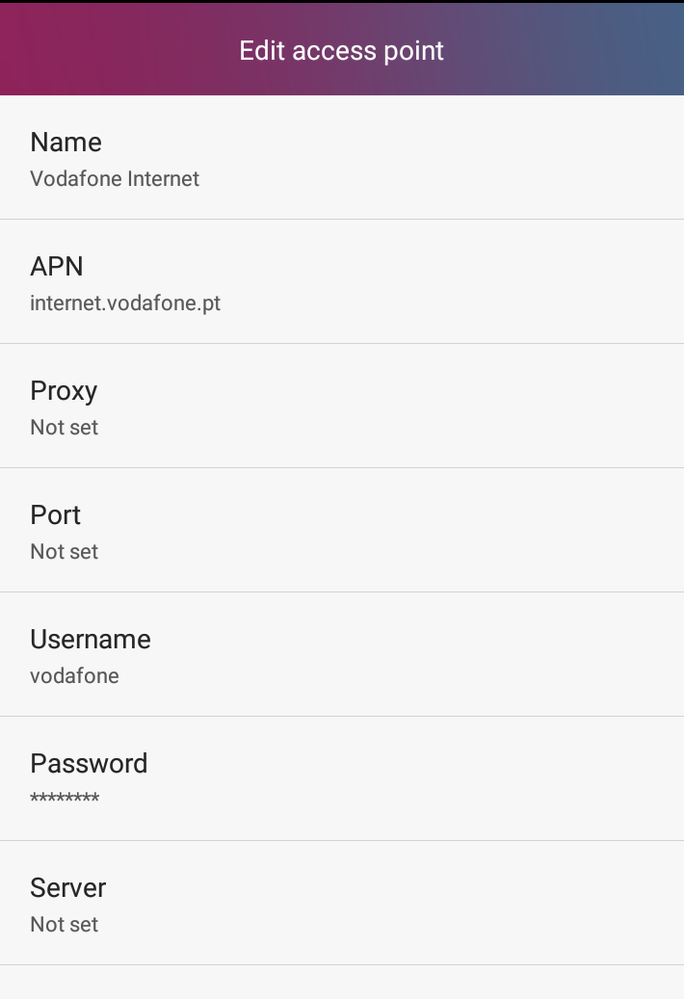This screenshot has height=999, width=684.
Task: Open the Server setting row
Action: (341, 902)
